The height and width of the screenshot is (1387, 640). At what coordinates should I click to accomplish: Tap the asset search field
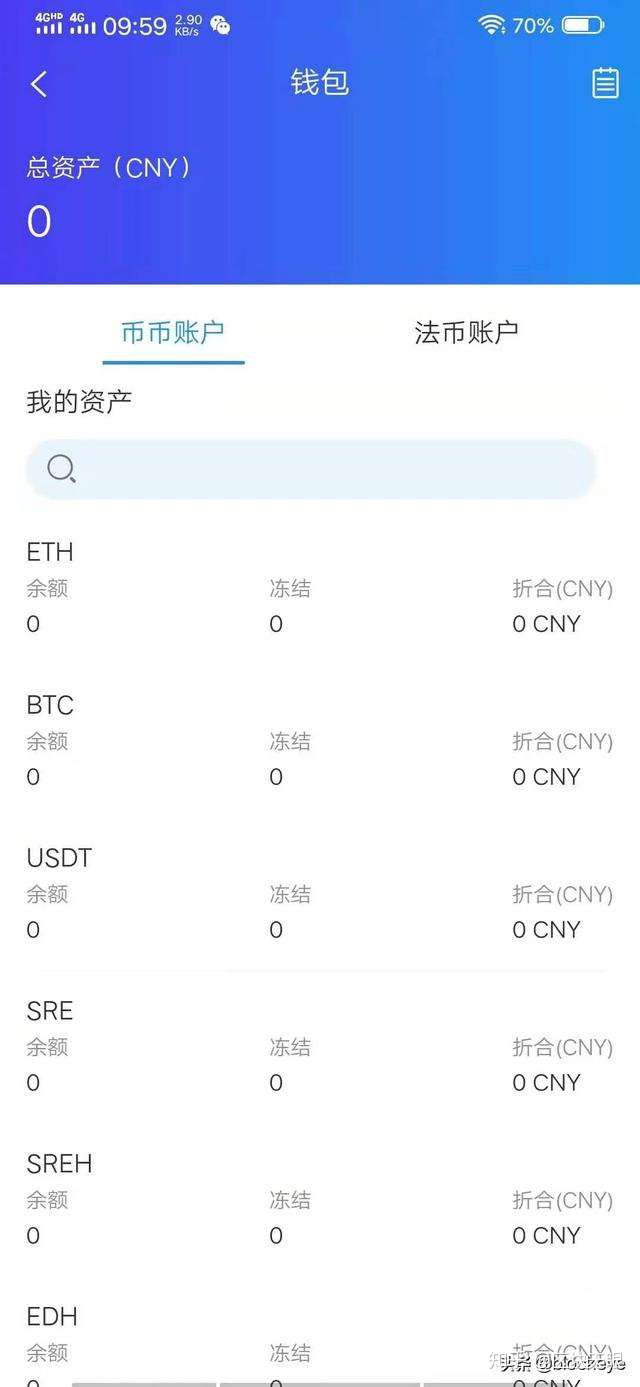(x=311, y=469)
